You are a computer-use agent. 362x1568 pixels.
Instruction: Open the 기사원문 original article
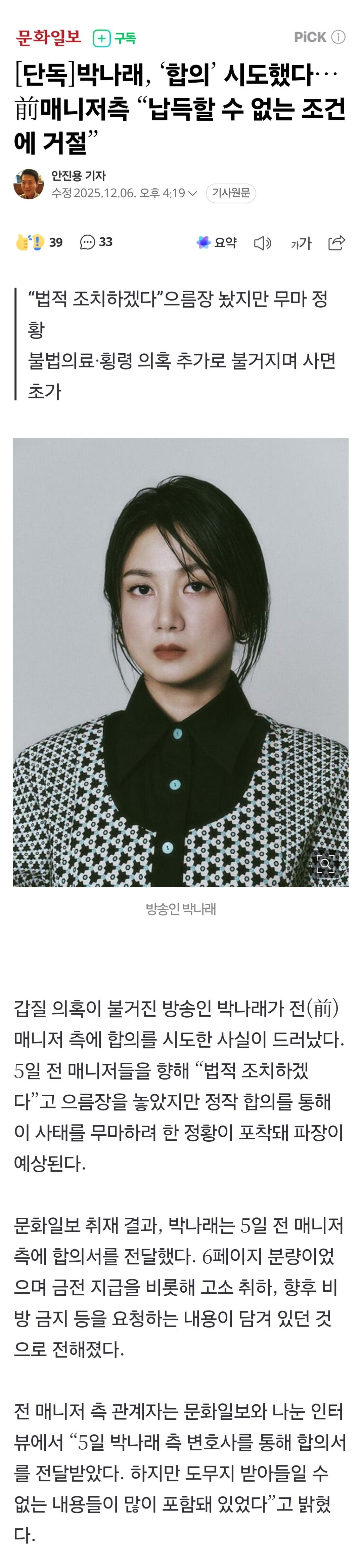pos(231,193)
